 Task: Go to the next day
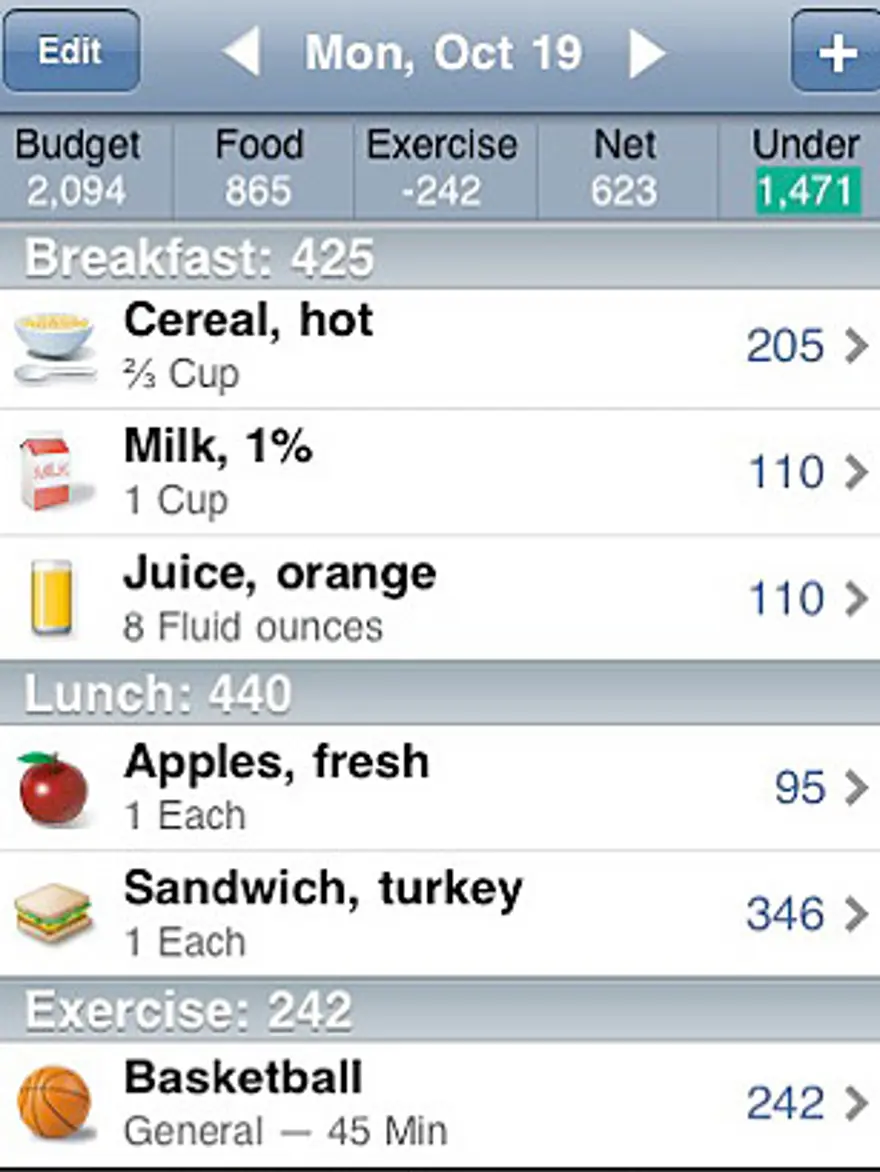(647, 53)
